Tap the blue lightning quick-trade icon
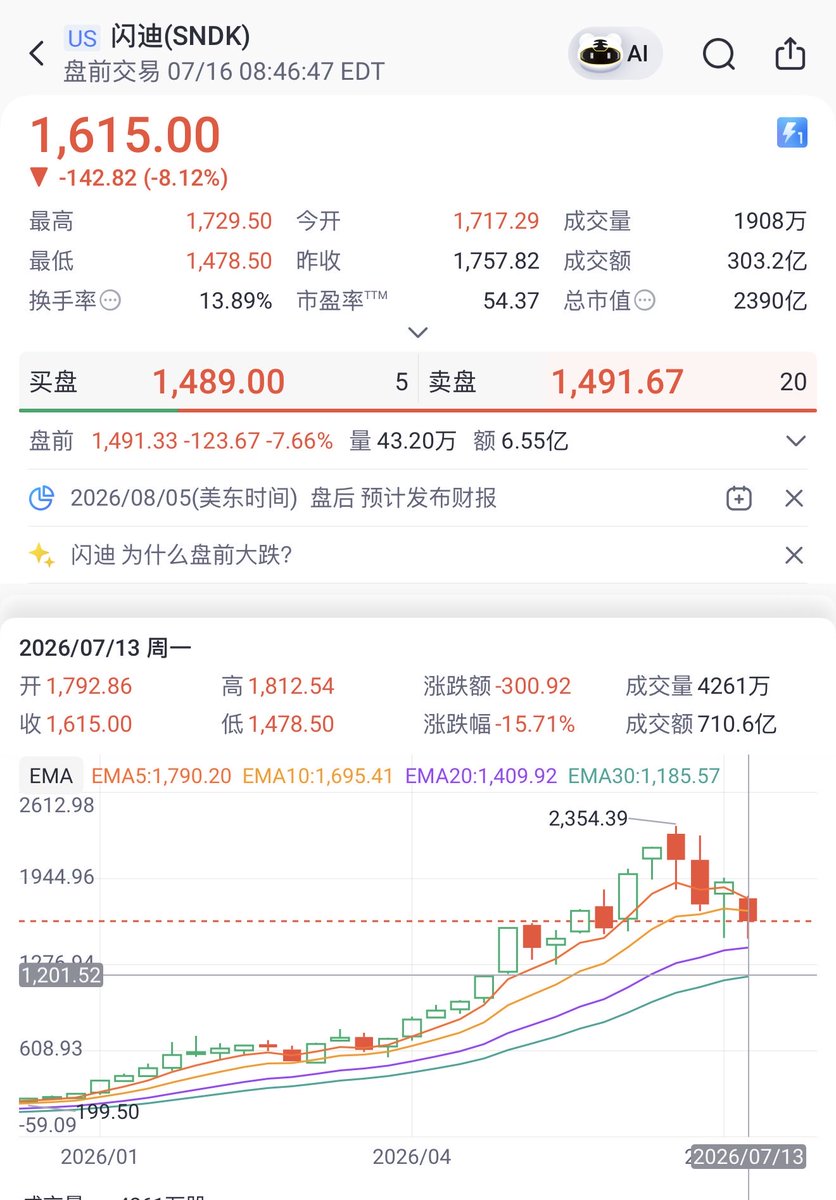The image size is (836, 1200). tap(792, 133)
